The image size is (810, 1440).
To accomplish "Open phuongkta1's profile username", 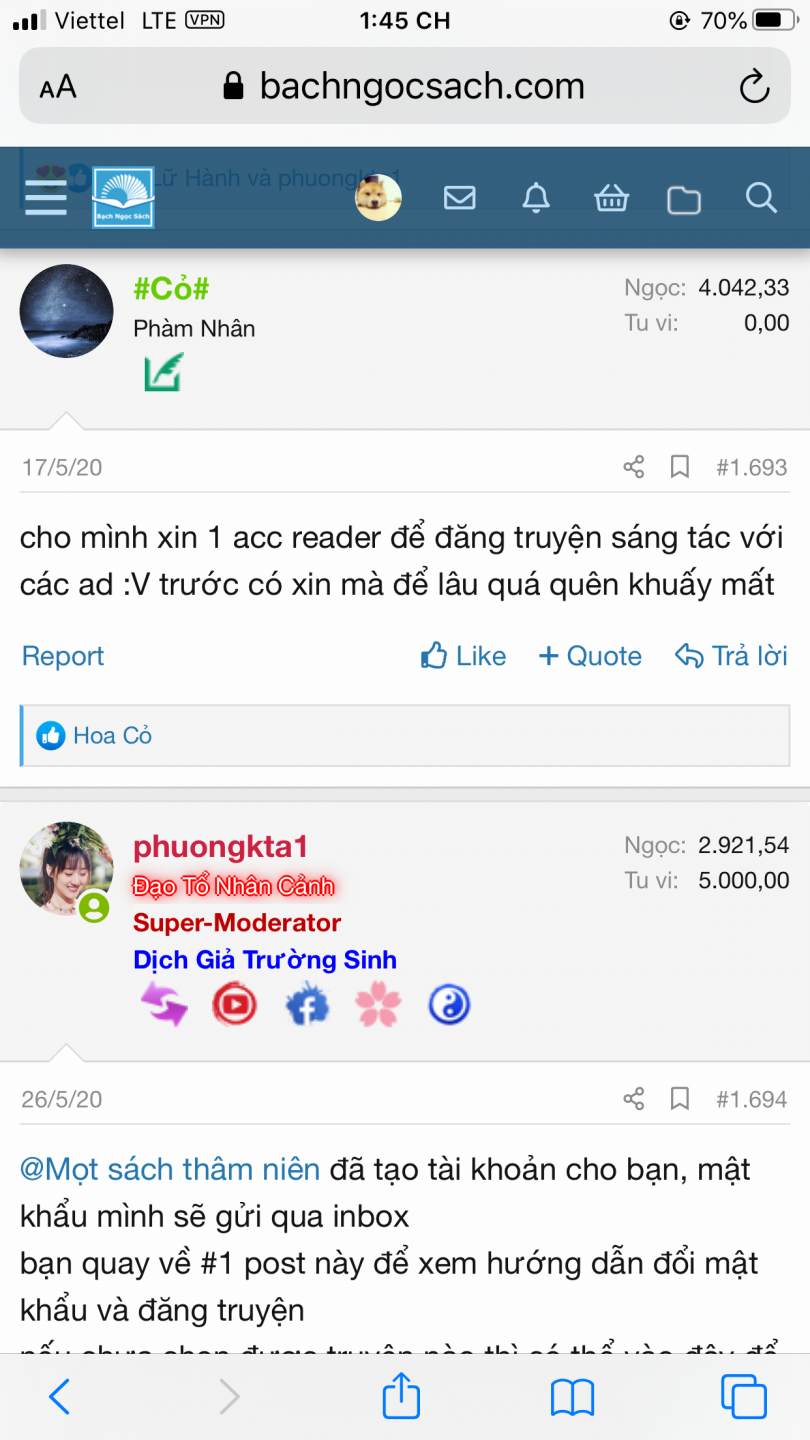I will coord(220,846).
